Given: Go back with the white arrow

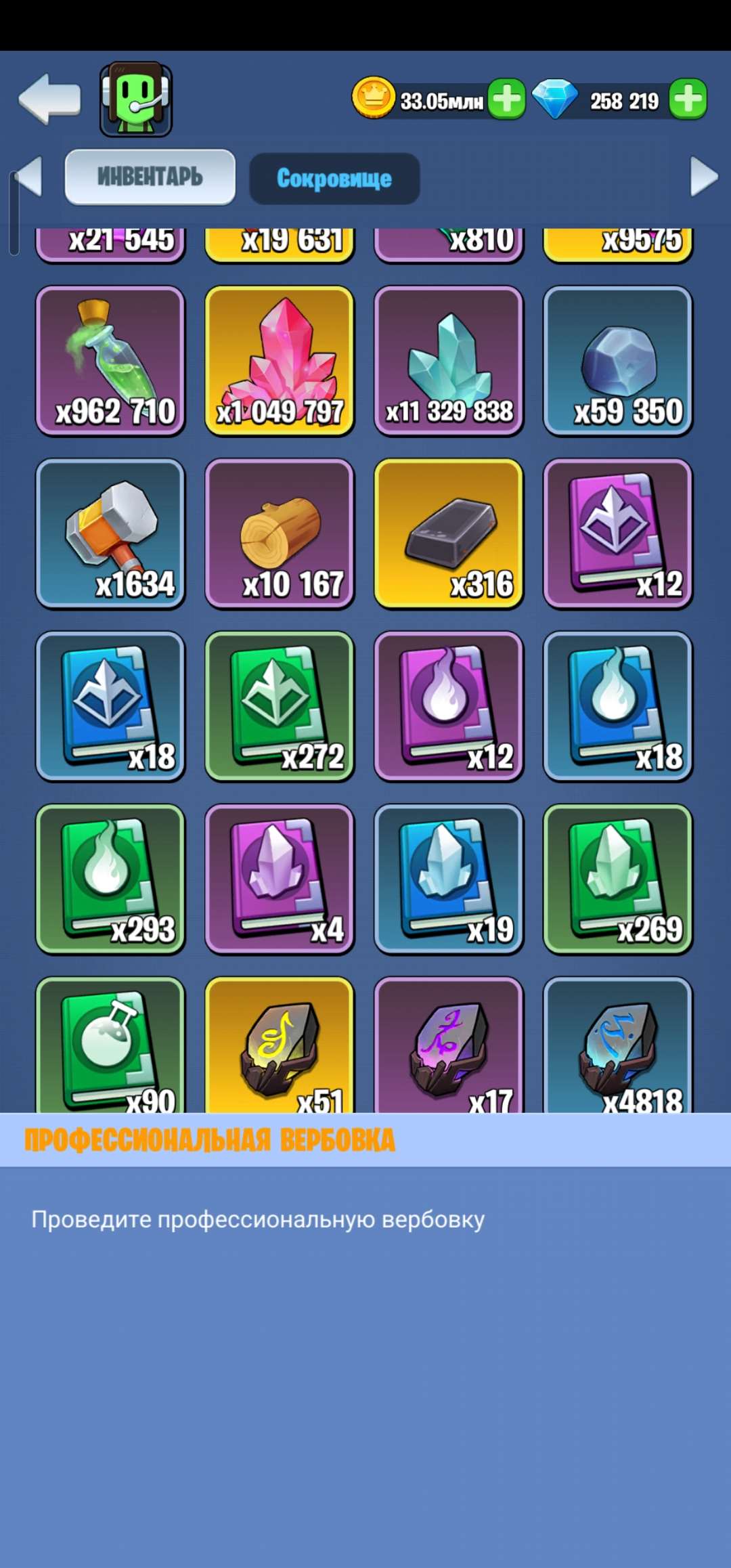Looking at the screenshot, I should (x=49, y=99).
